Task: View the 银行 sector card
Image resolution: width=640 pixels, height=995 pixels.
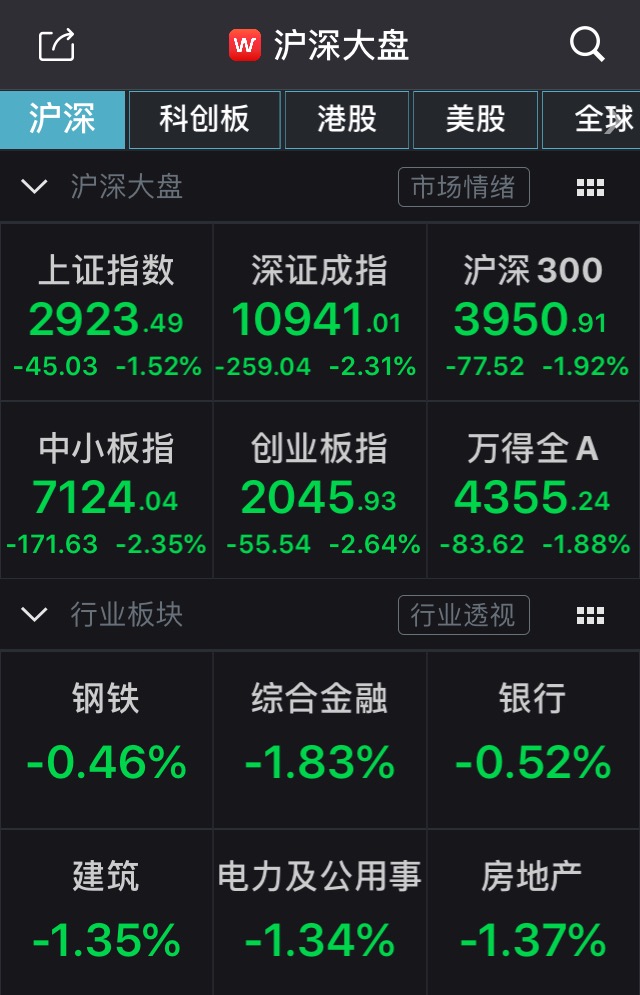Action: 533,740
